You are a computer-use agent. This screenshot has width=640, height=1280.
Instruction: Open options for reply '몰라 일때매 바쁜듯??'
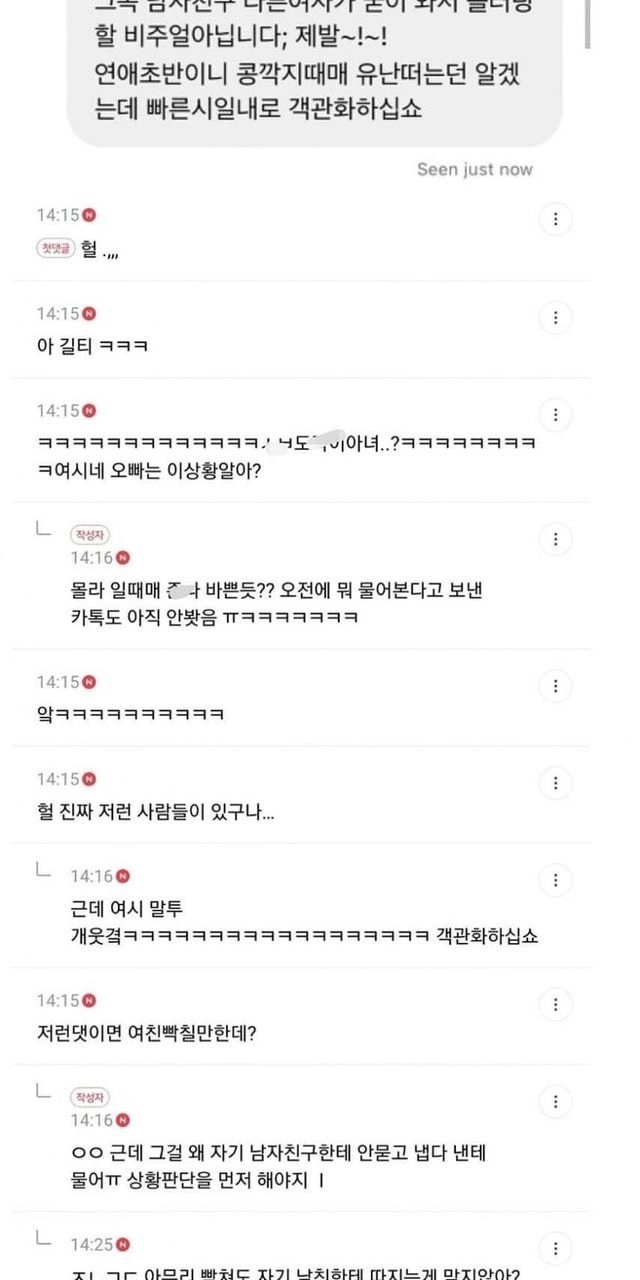(555, 539)
